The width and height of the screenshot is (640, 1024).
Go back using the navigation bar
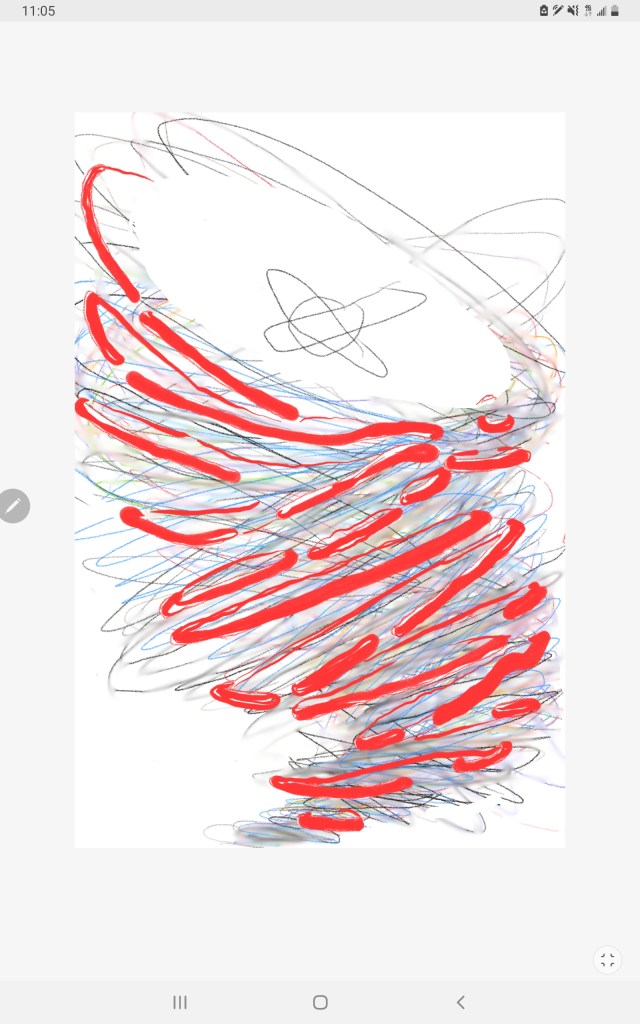[460, 1002]
